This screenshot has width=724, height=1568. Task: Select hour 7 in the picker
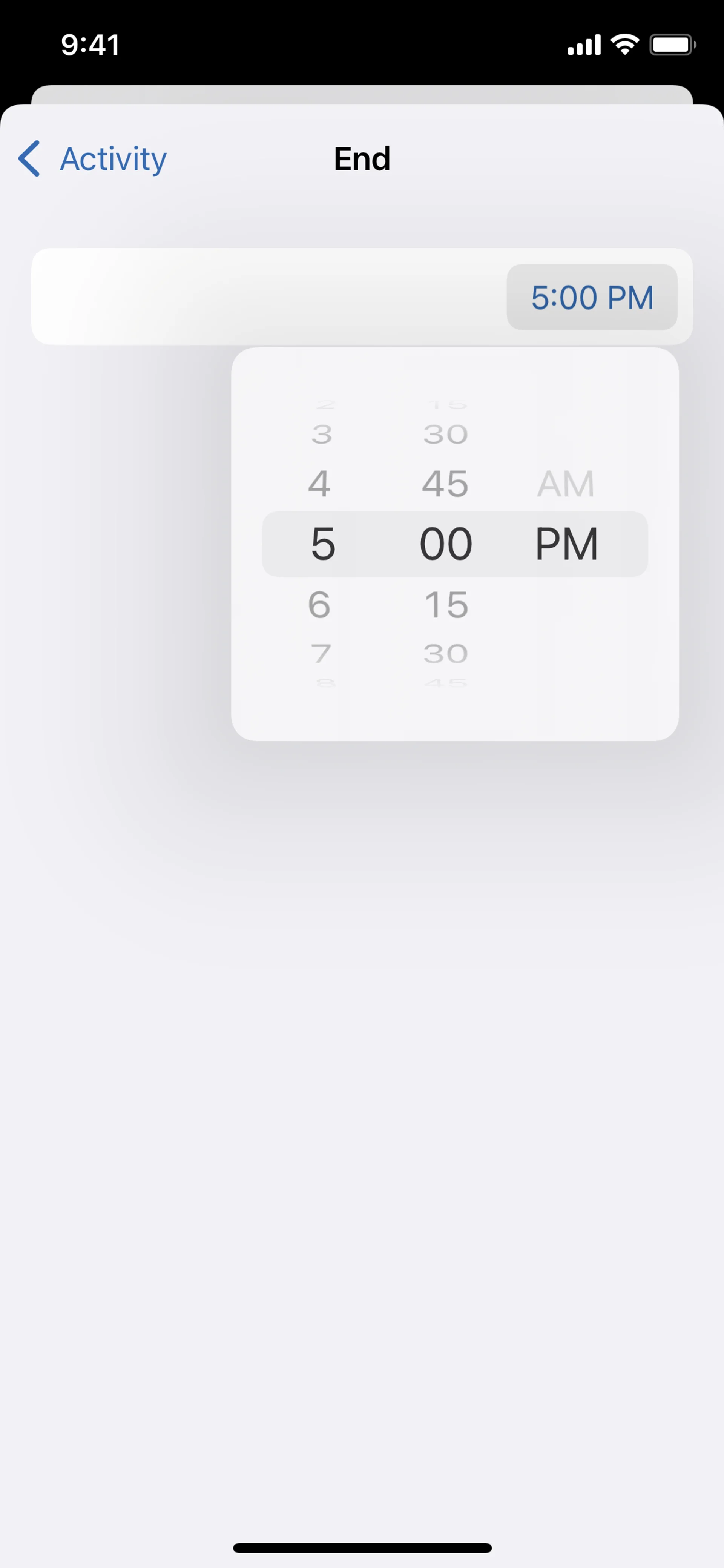click(322, 654)
